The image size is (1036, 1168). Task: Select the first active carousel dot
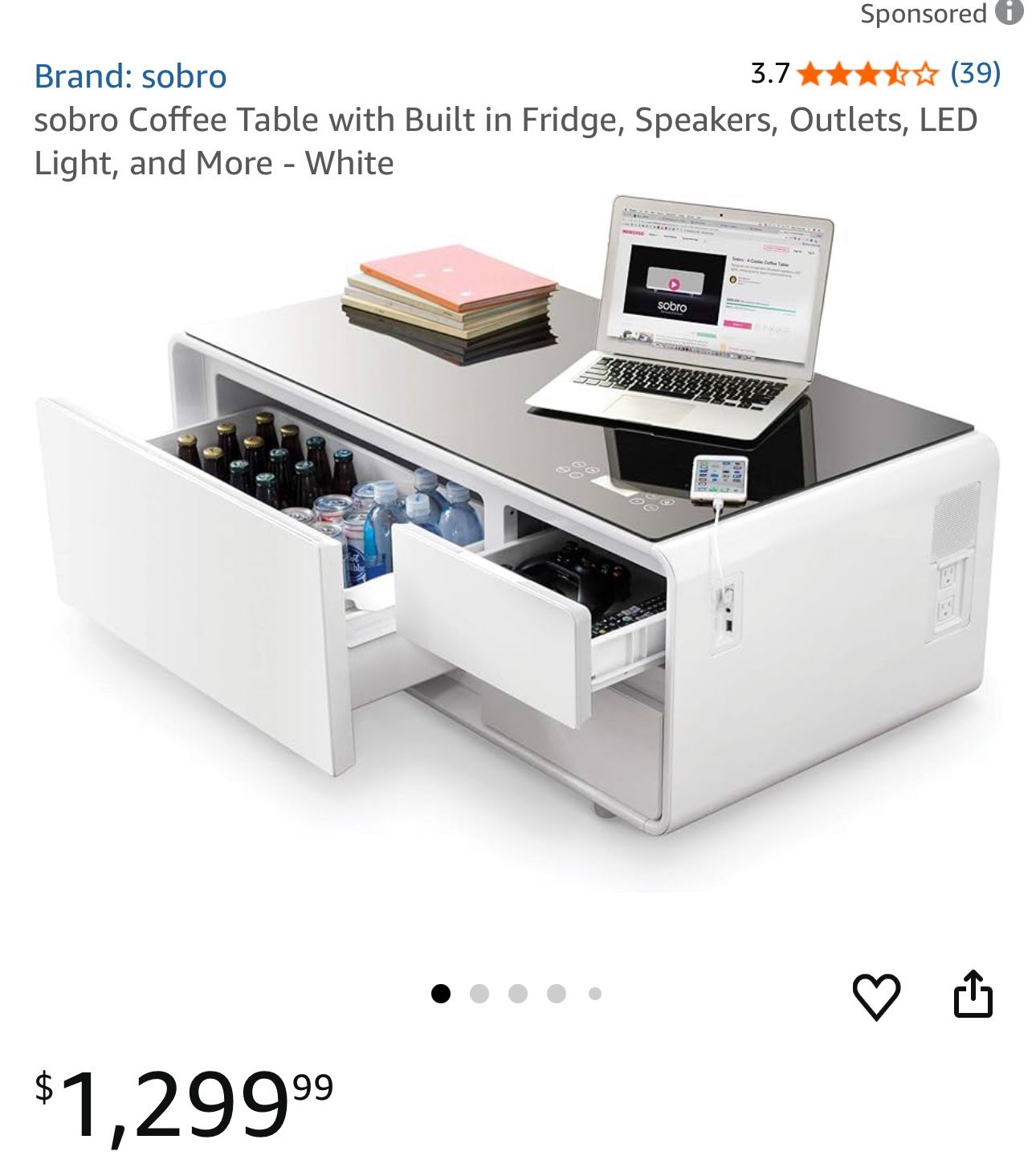(440, 994)
